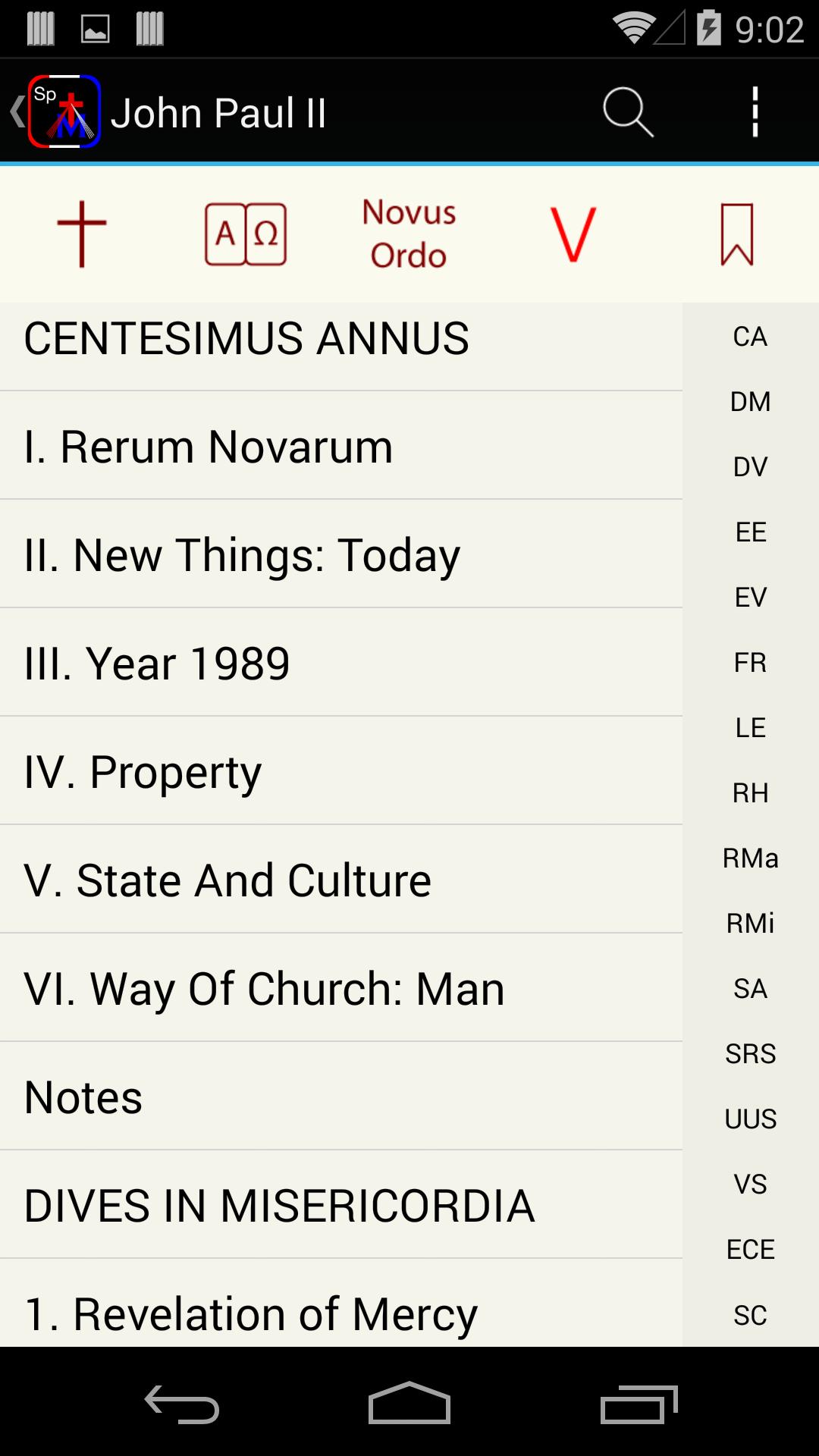
Task: Open 1. Revelation of Mercy
Action: (x=341, y=1312)
